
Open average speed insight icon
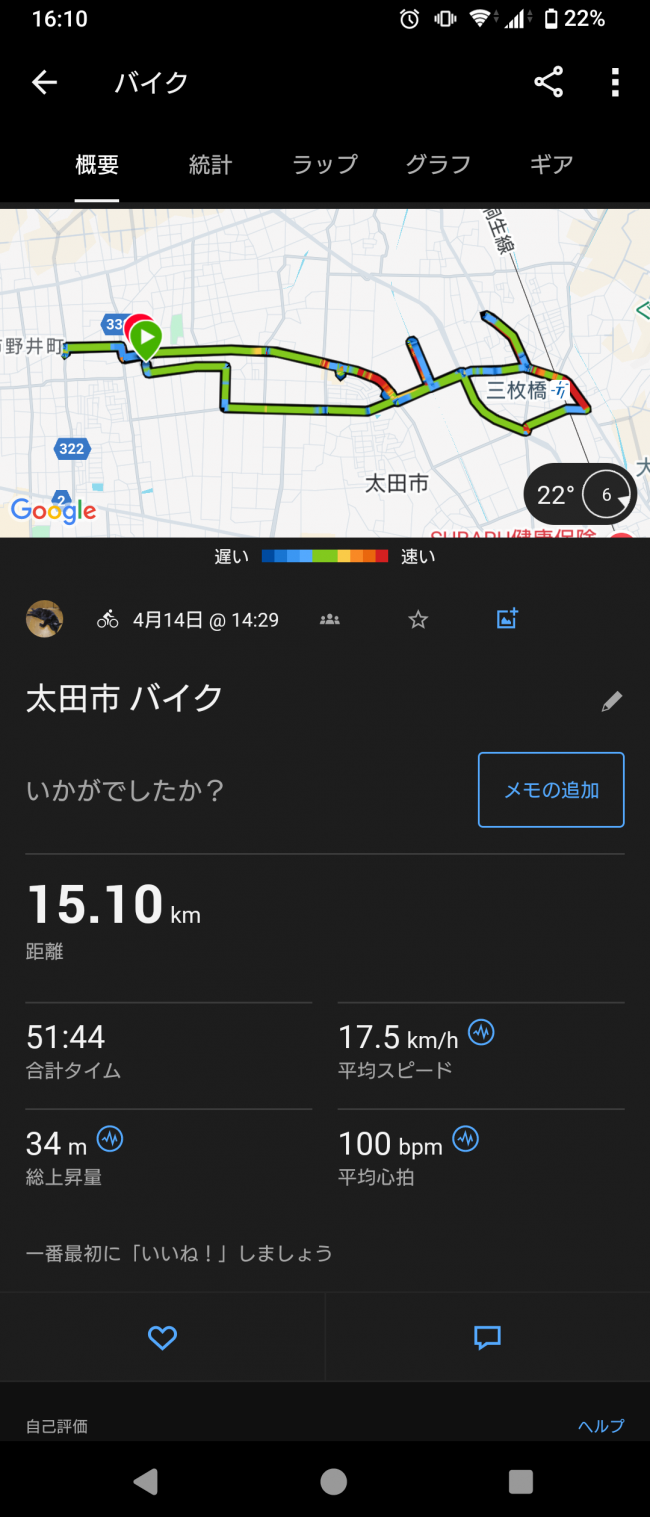point(481,1033)
